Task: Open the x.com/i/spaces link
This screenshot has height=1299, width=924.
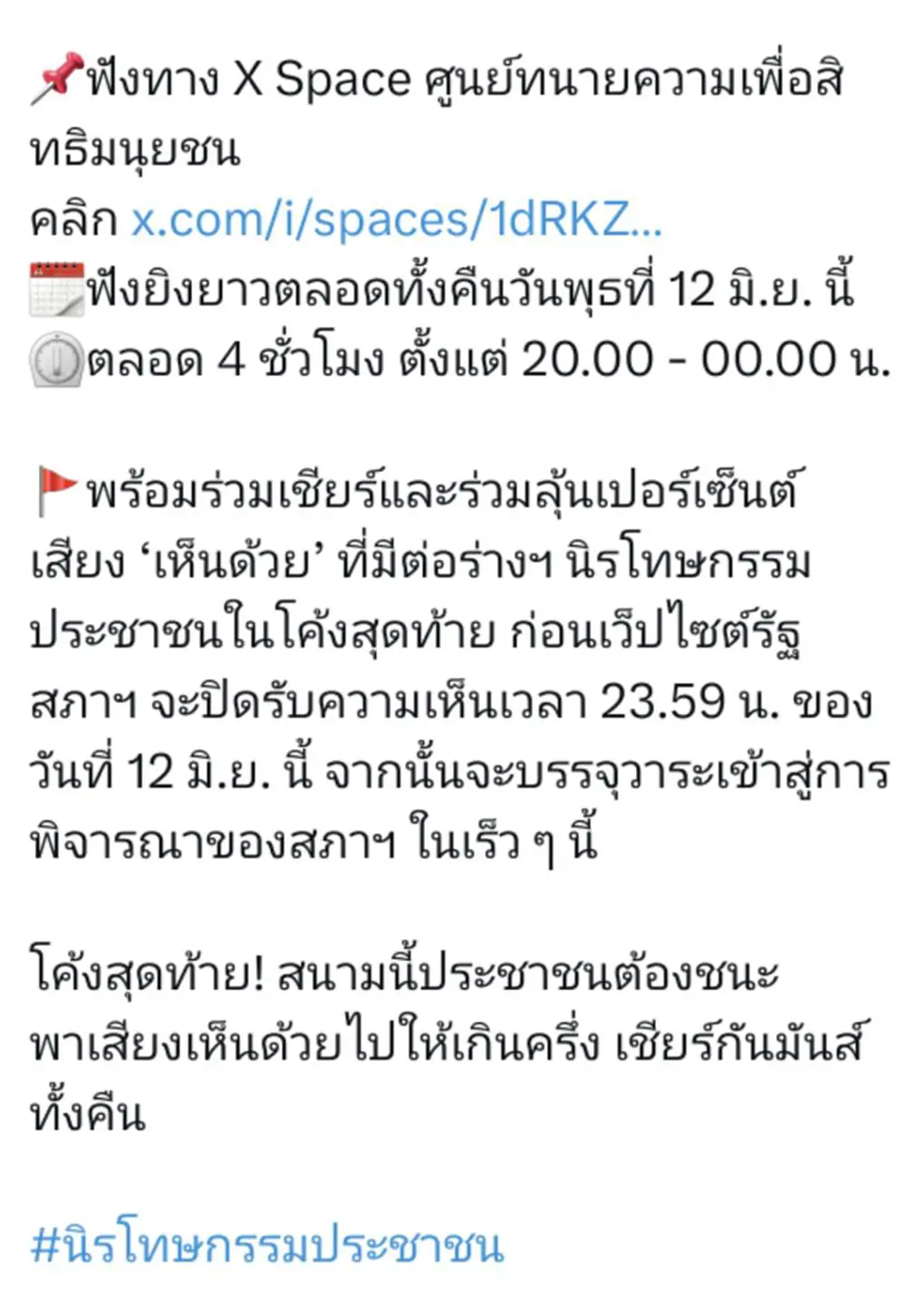Action: 396,220
